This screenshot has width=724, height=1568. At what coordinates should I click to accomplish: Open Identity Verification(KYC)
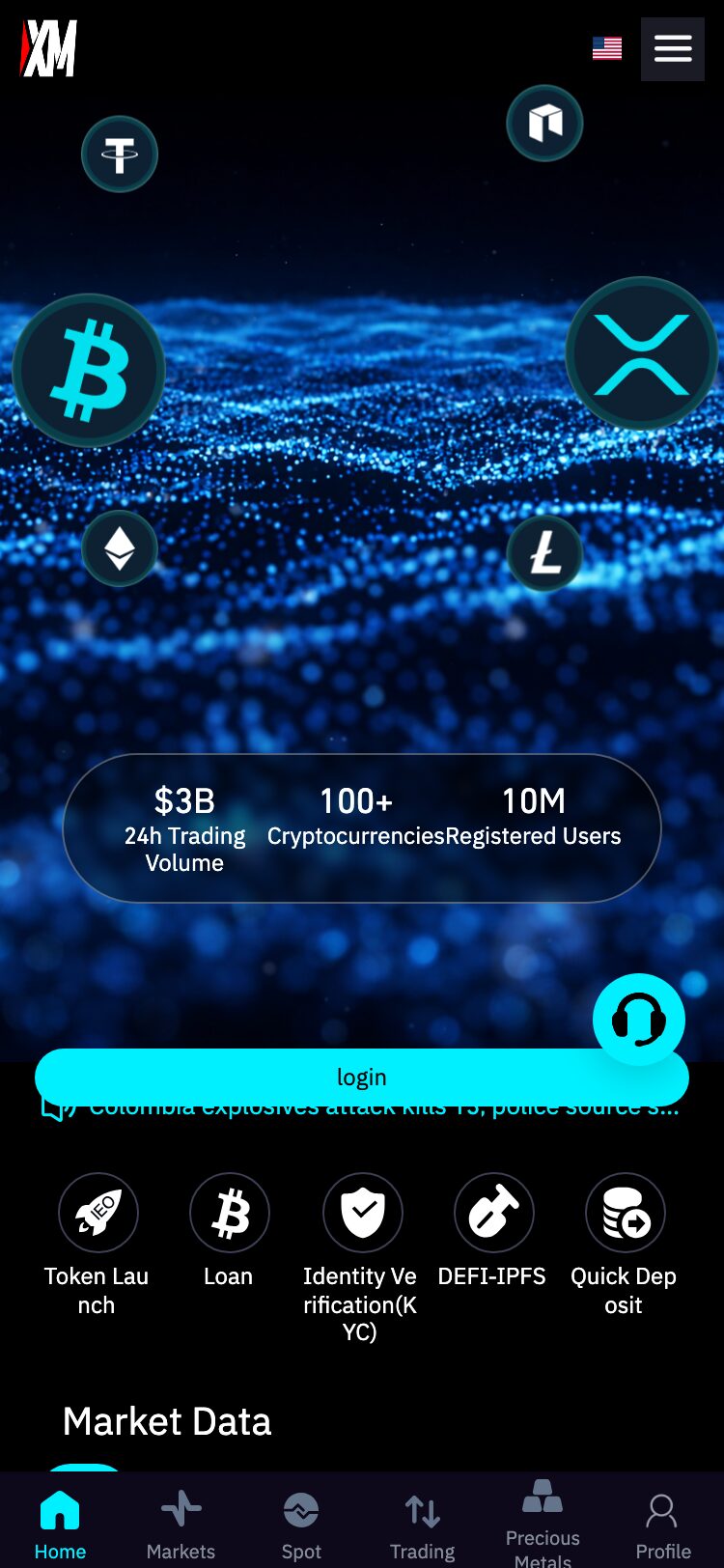(x=361, y=1212)
